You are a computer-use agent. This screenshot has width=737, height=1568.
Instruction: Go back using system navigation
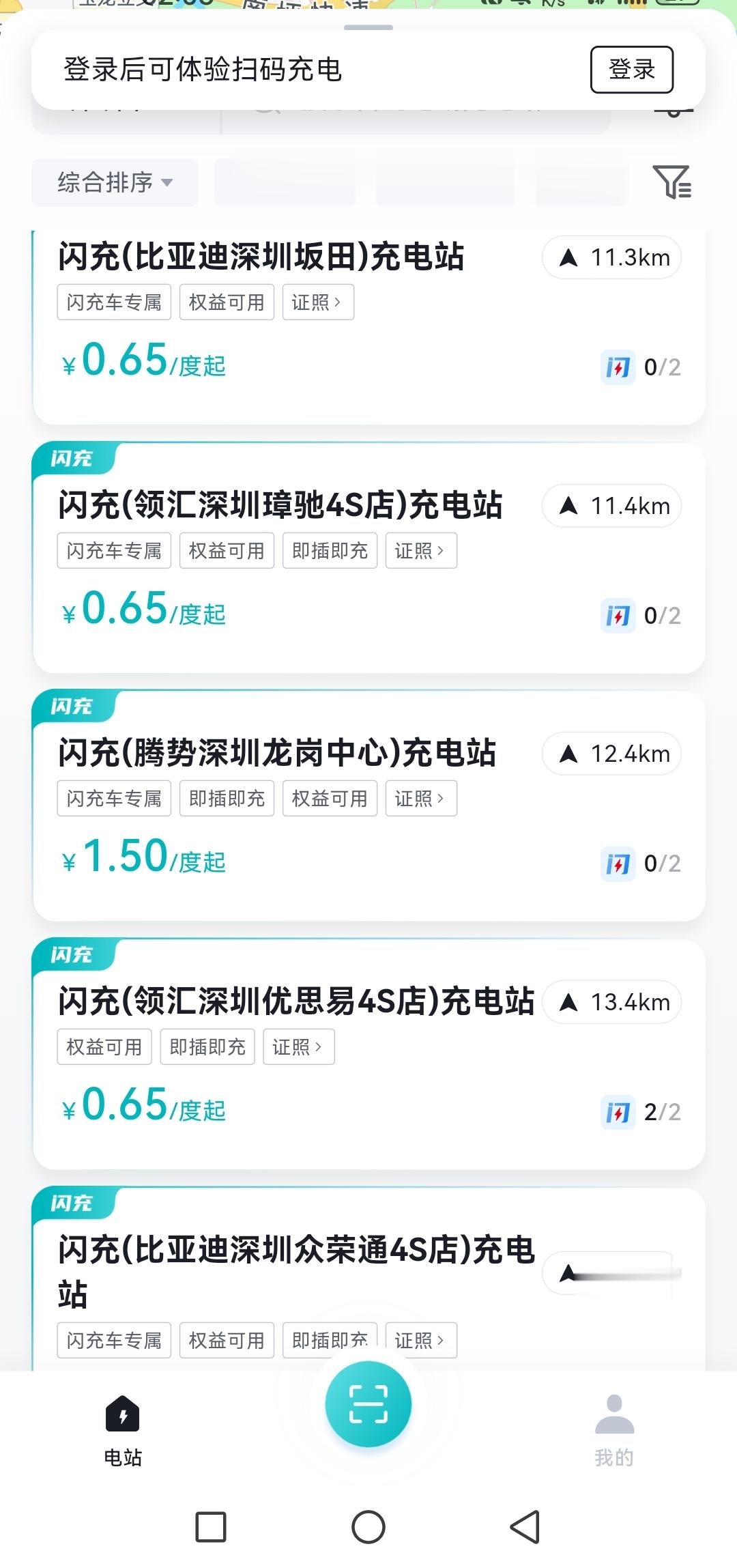525,1527
